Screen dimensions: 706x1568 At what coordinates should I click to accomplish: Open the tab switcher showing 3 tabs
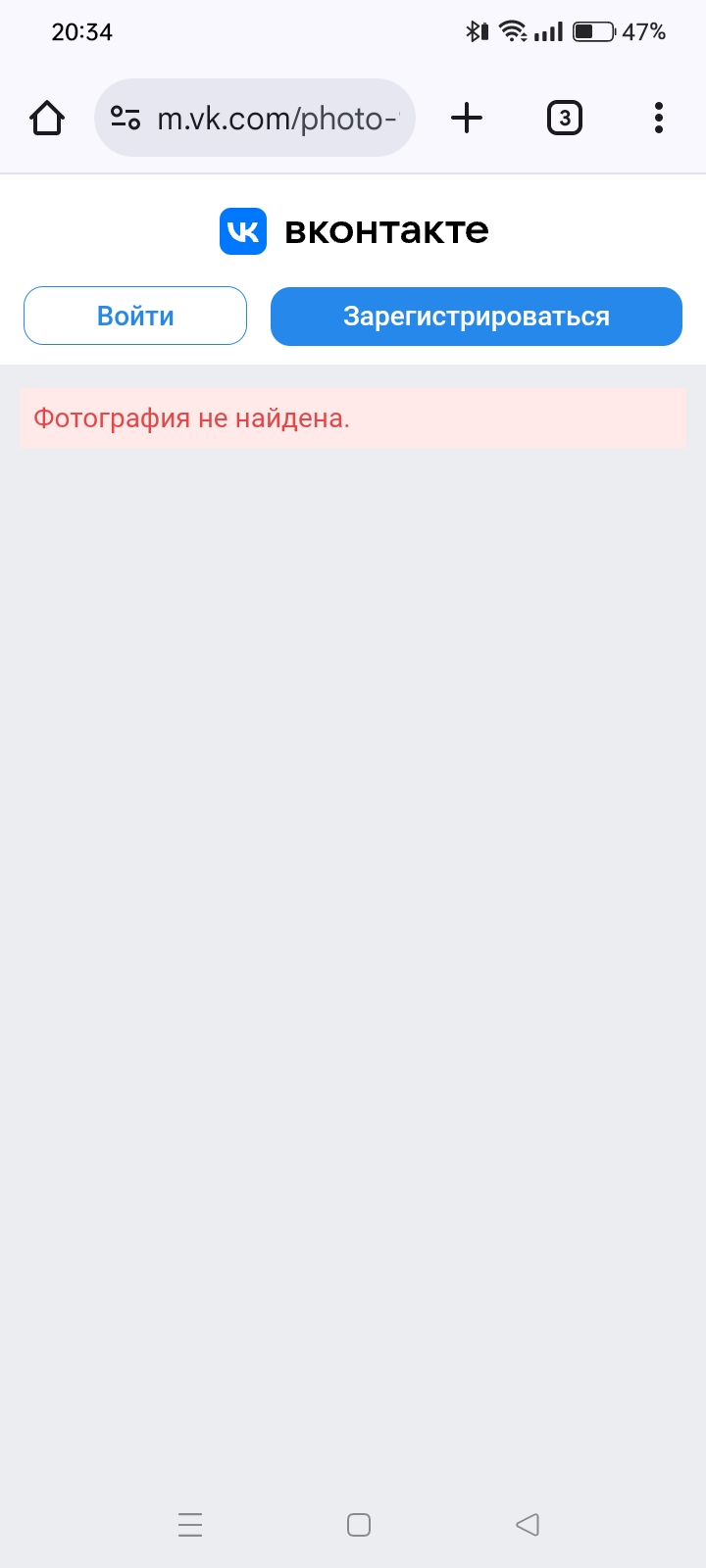[564, 119]
